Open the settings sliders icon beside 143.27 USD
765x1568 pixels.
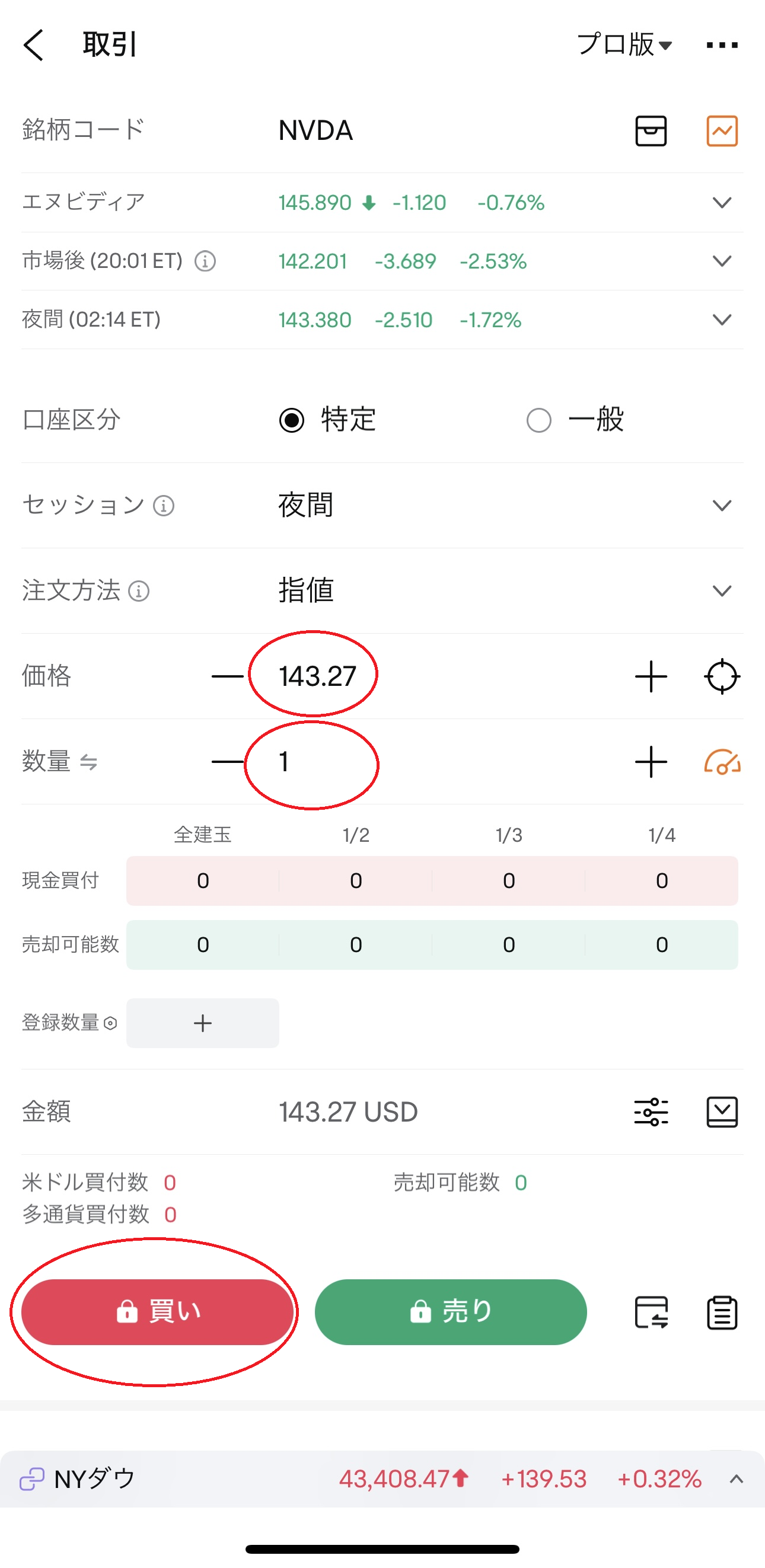(x=651, y=1111)
